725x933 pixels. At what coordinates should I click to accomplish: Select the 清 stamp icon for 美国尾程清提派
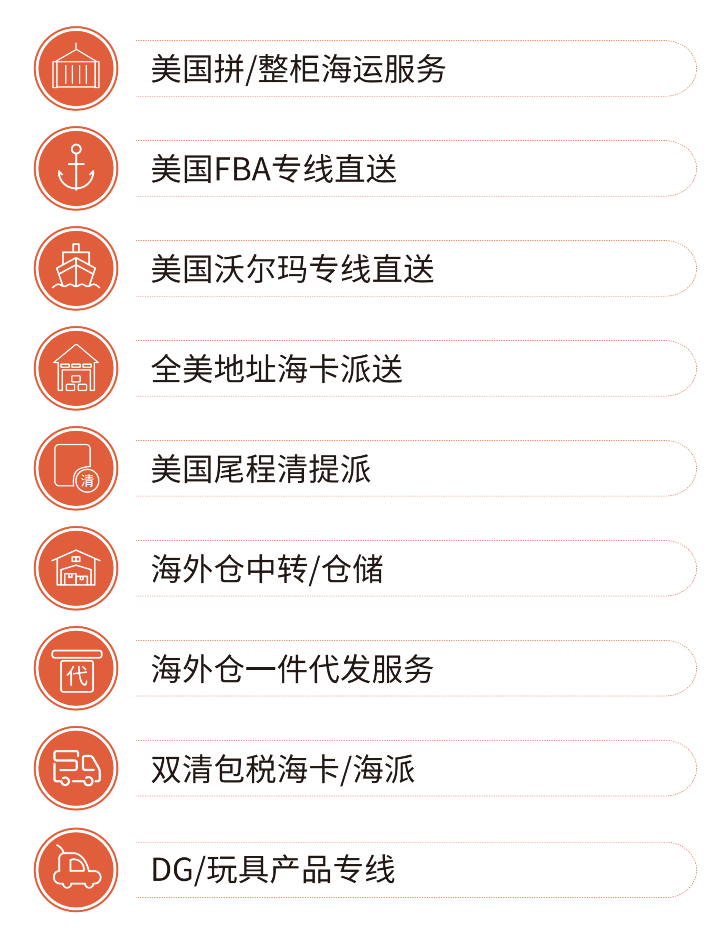pyautogui.click(x=75, y=467)
